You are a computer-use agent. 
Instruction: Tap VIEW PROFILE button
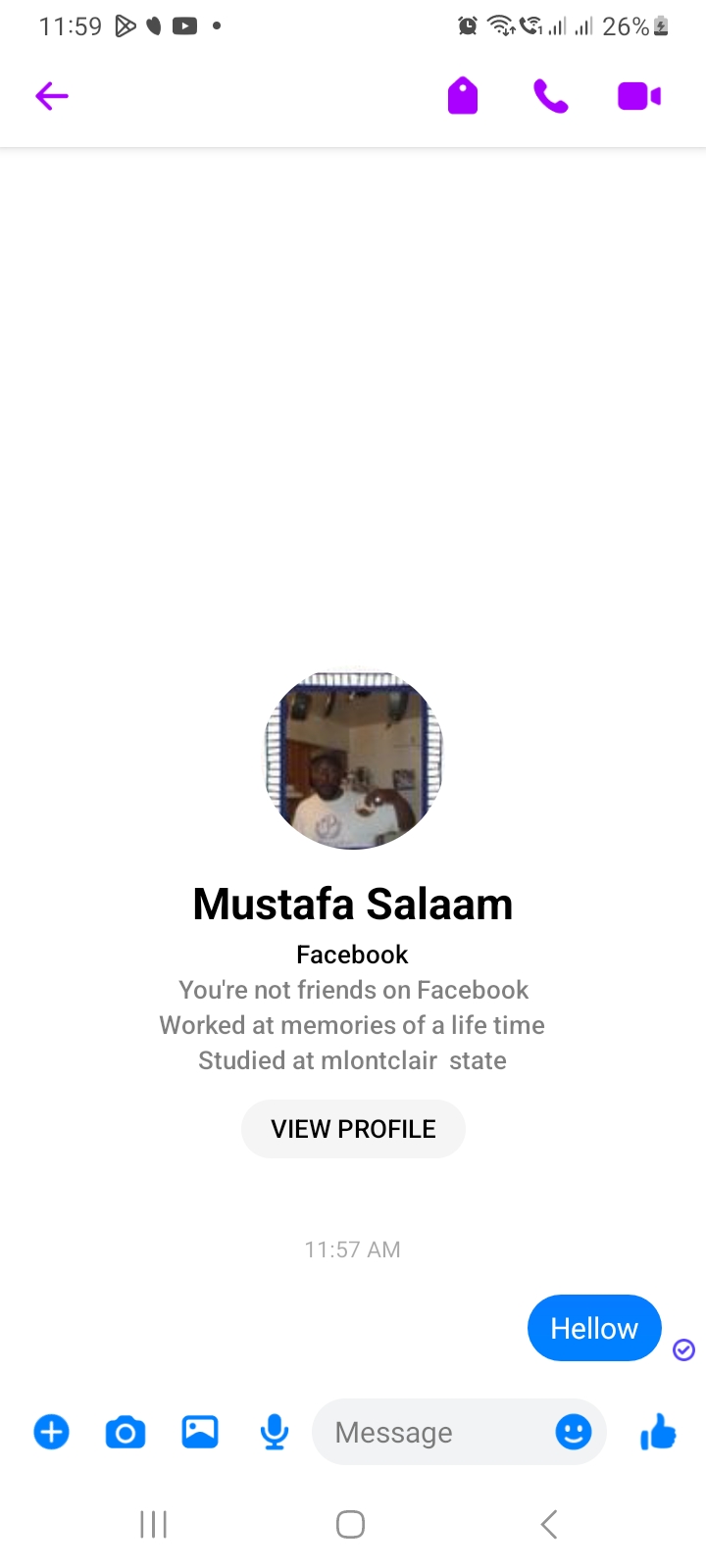coord(353,1129)
